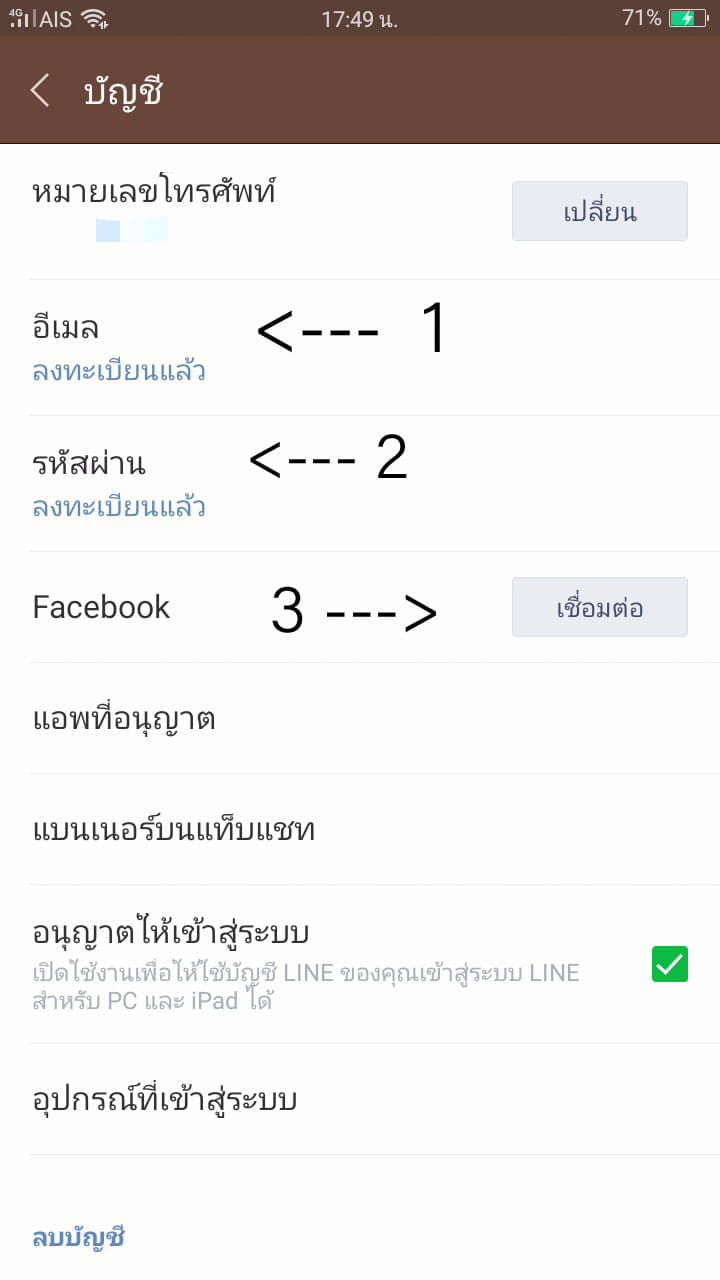The height and width of the screenshot is (1280, 720).
Task: Open แบนเนอร์บนแท็บแชท
Action: pos(360,829)
